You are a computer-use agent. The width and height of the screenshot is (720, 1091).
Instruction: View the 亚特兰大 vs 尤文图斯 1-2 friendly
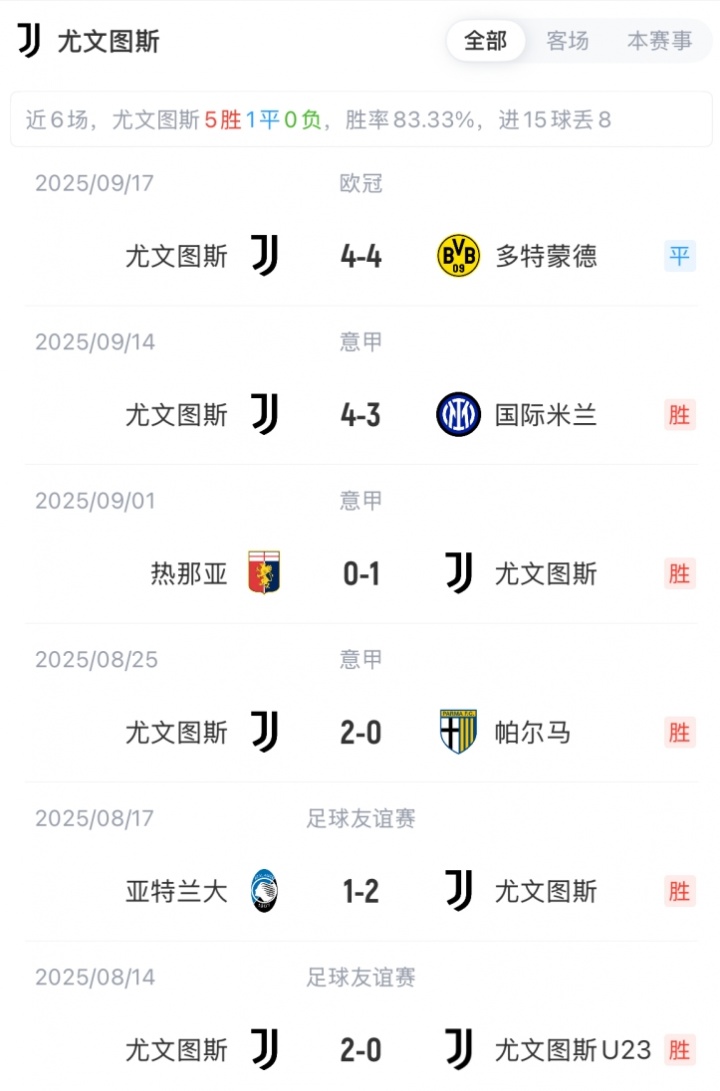(x=360, y=891)
